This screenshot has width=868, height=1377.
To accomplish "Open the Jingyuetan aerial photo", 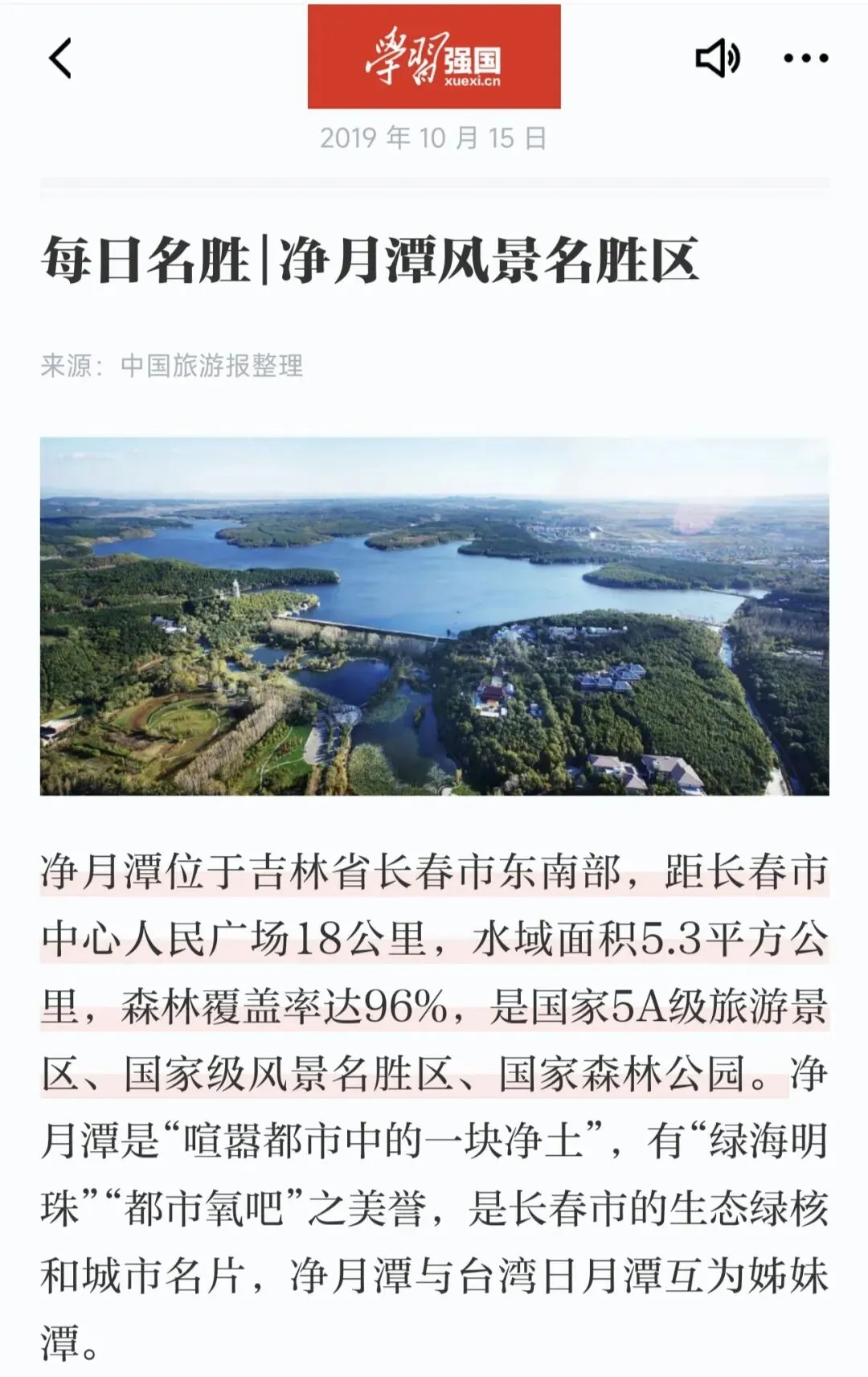I will click(x=434, y=616).
